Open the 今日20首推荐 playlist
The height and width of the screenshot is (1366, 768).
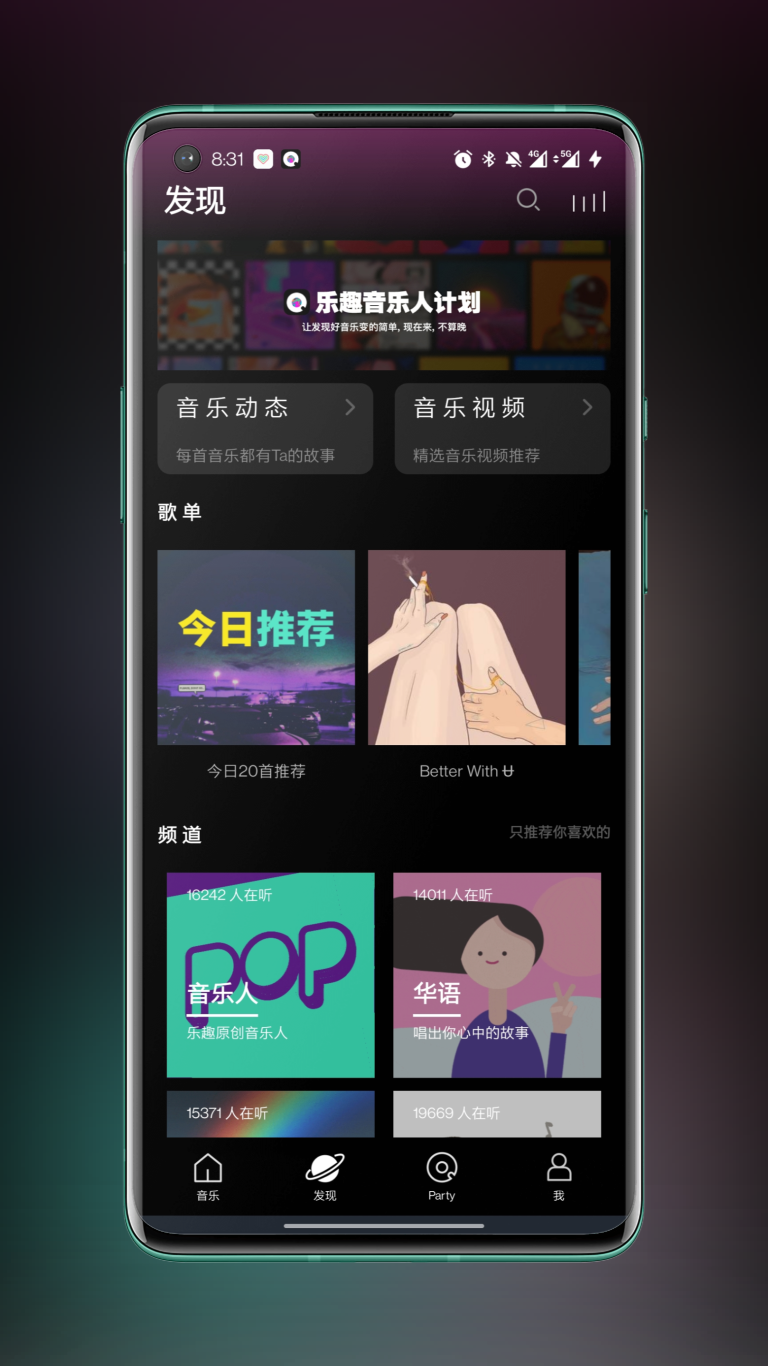[256, 648]
